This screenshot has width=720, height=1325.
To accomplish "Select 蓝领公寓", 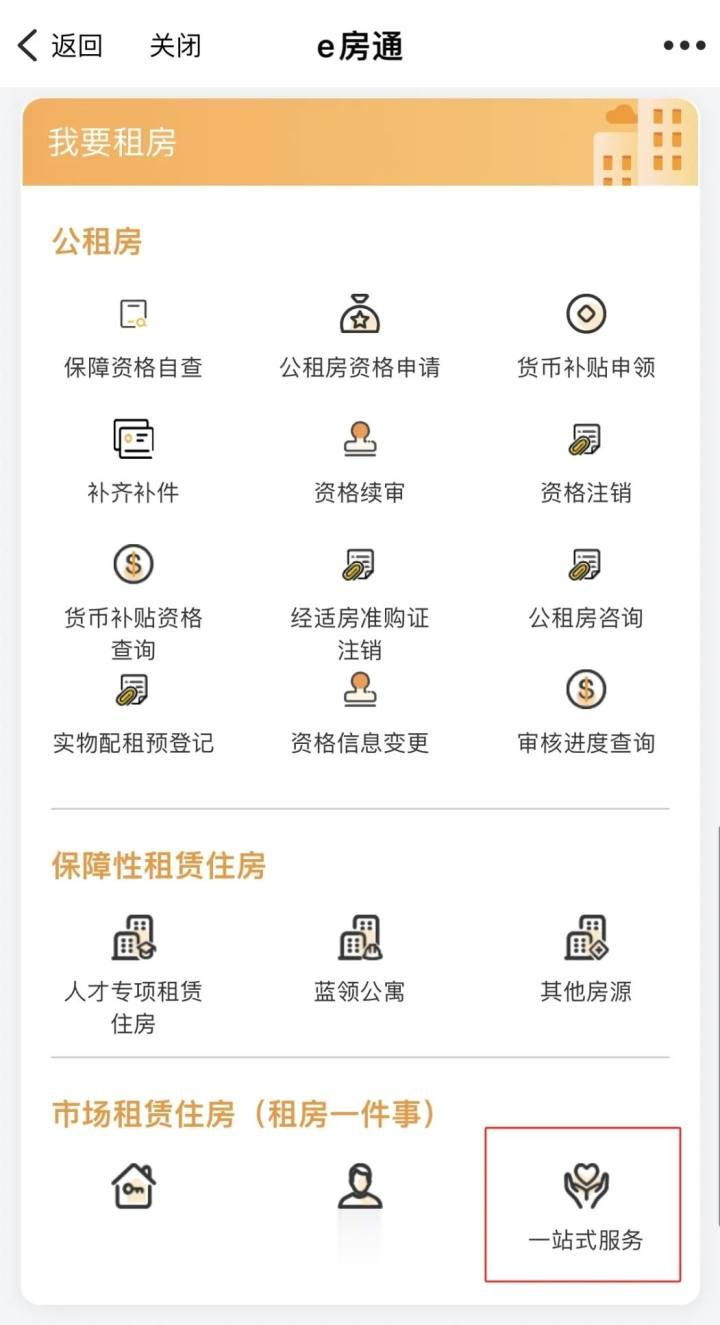I will pos(359,961).
